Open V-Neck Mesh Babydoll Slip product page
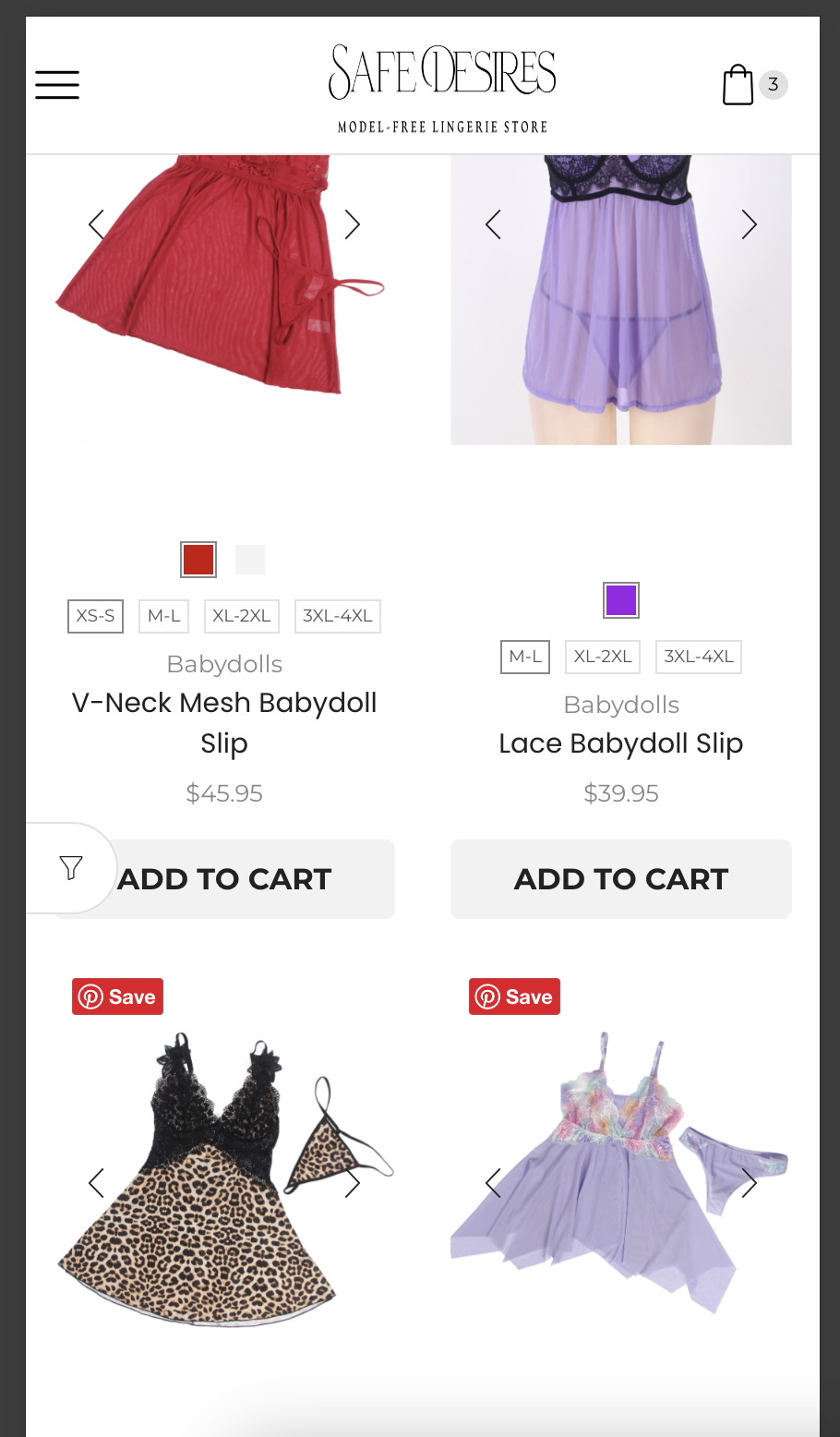The height and width of the screenshot is (1437, 840). click(224, 722)
